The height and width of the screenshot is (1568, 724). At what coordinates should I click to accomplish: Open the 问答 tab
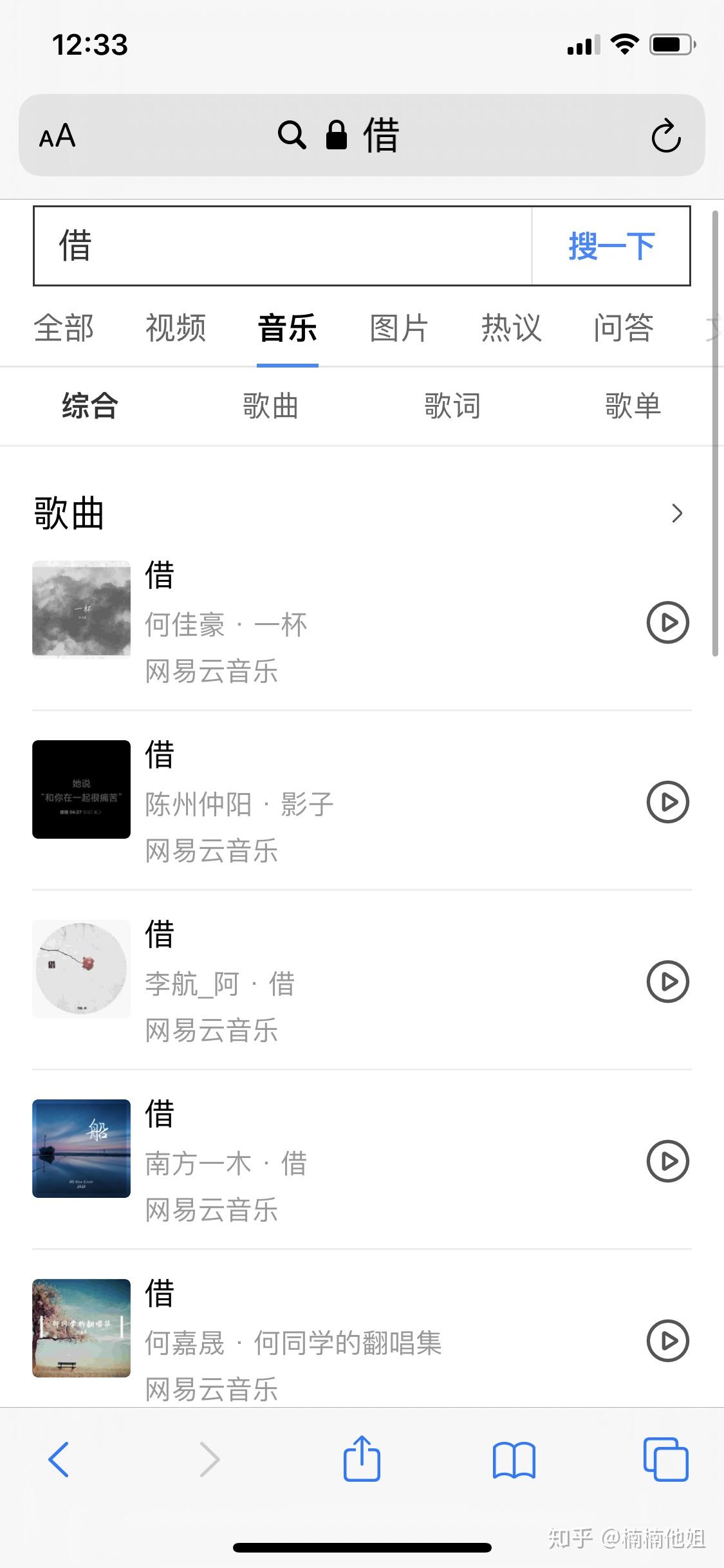623,328
